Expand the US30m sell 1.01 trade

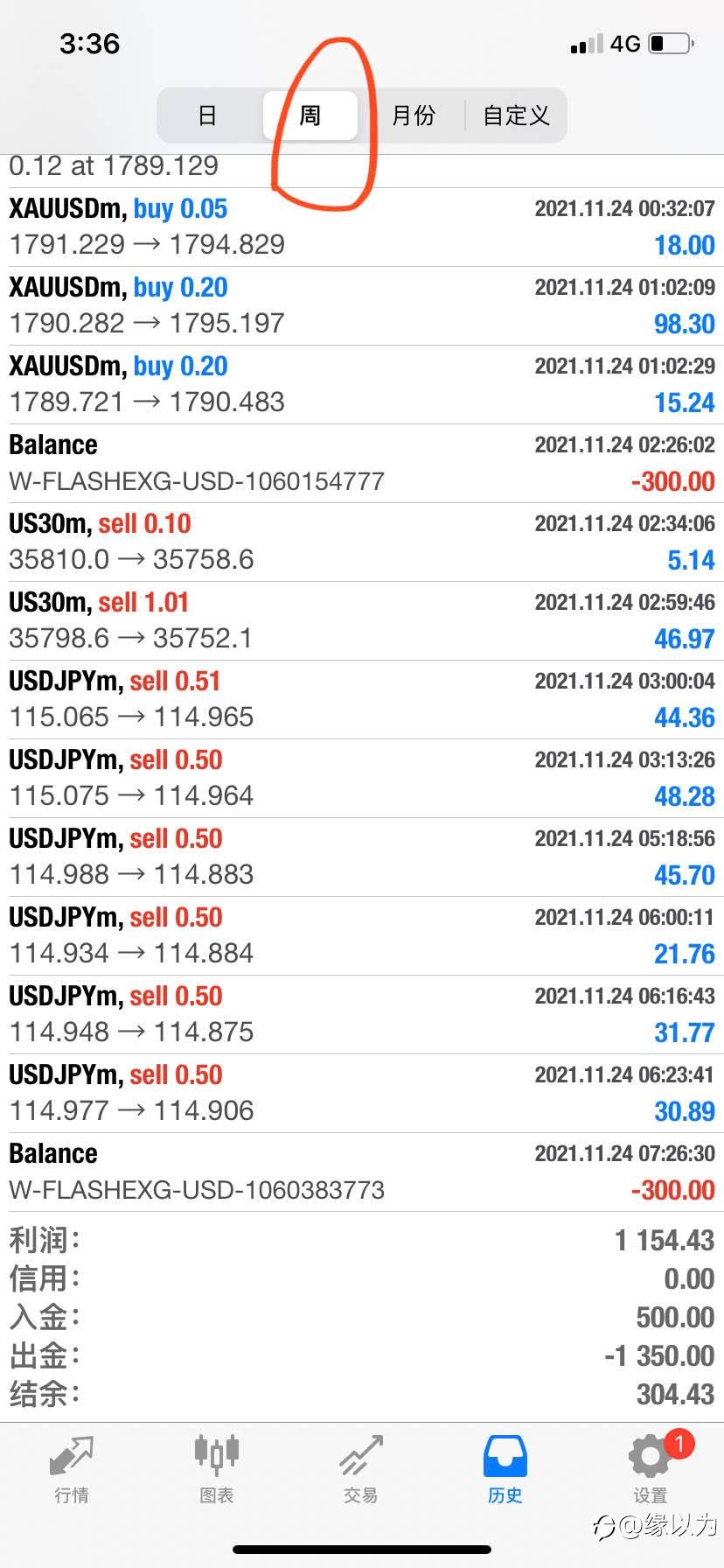click(362, 620)
